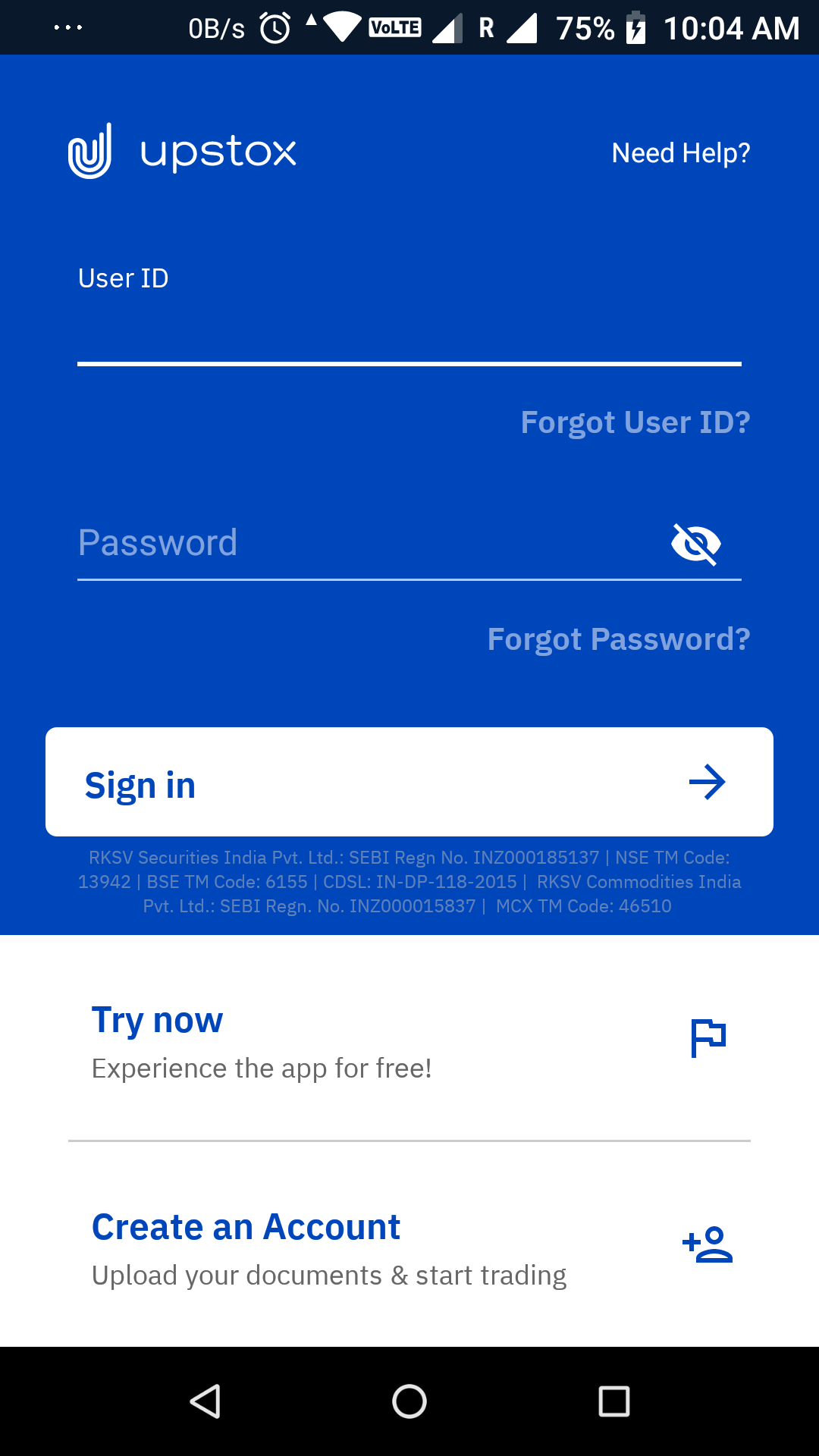Select Try now to experience the app
Image resolution: width=819 pixels, height=1456 pixels.
(x=409, y=1040)
